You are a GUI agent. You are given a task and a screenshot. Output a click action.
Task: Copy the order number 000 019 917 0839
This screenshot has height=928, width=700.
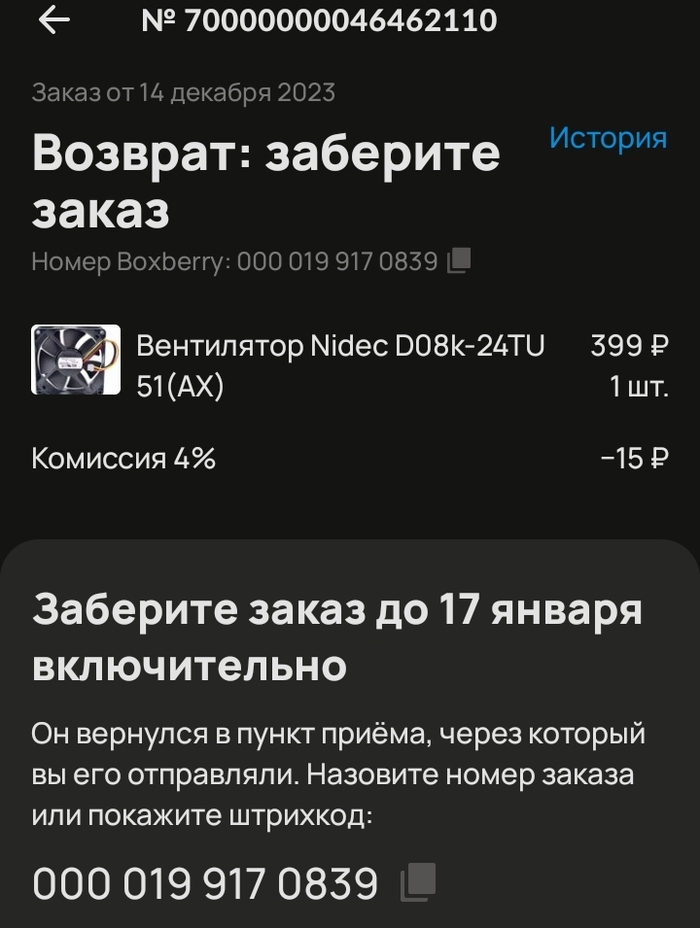point(418,882)
